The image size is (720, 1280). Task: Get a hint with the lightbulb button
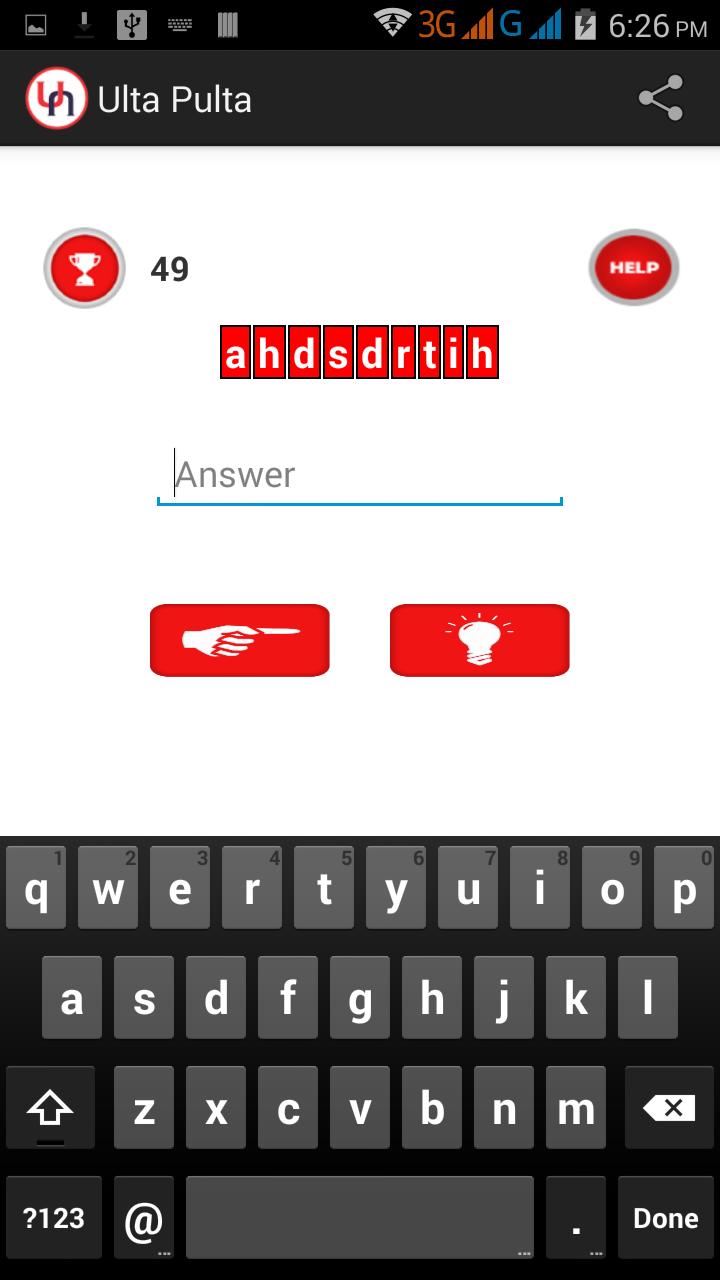480,640
